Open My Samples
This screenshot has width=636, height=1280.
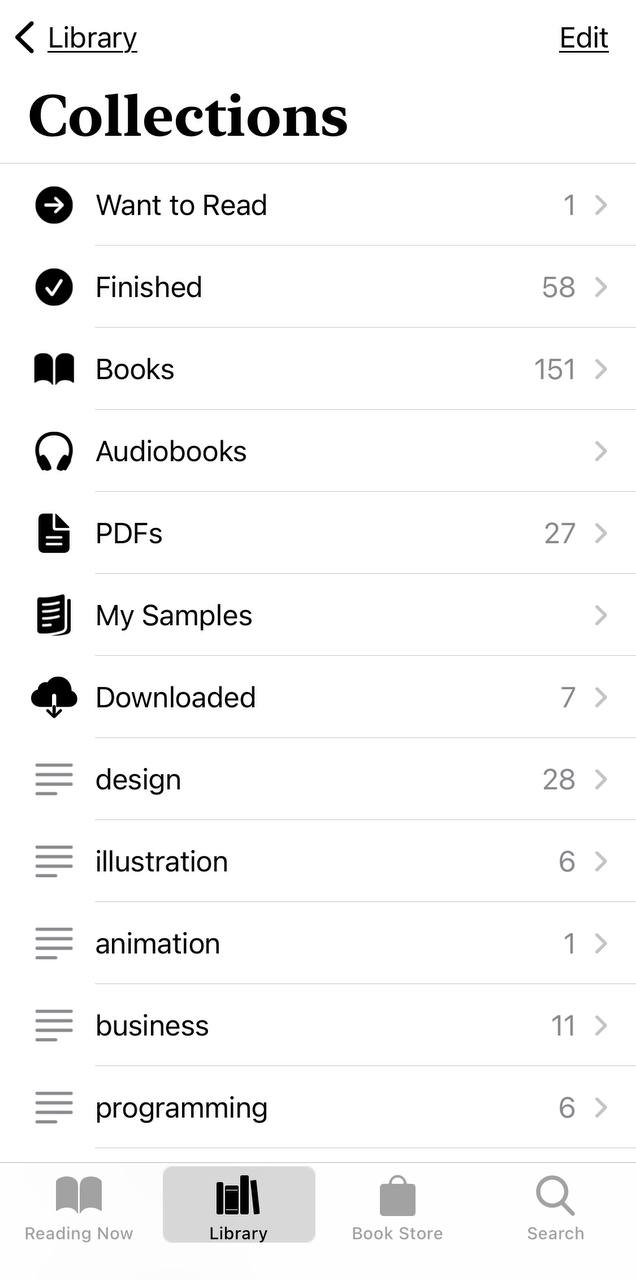(318, 615)
